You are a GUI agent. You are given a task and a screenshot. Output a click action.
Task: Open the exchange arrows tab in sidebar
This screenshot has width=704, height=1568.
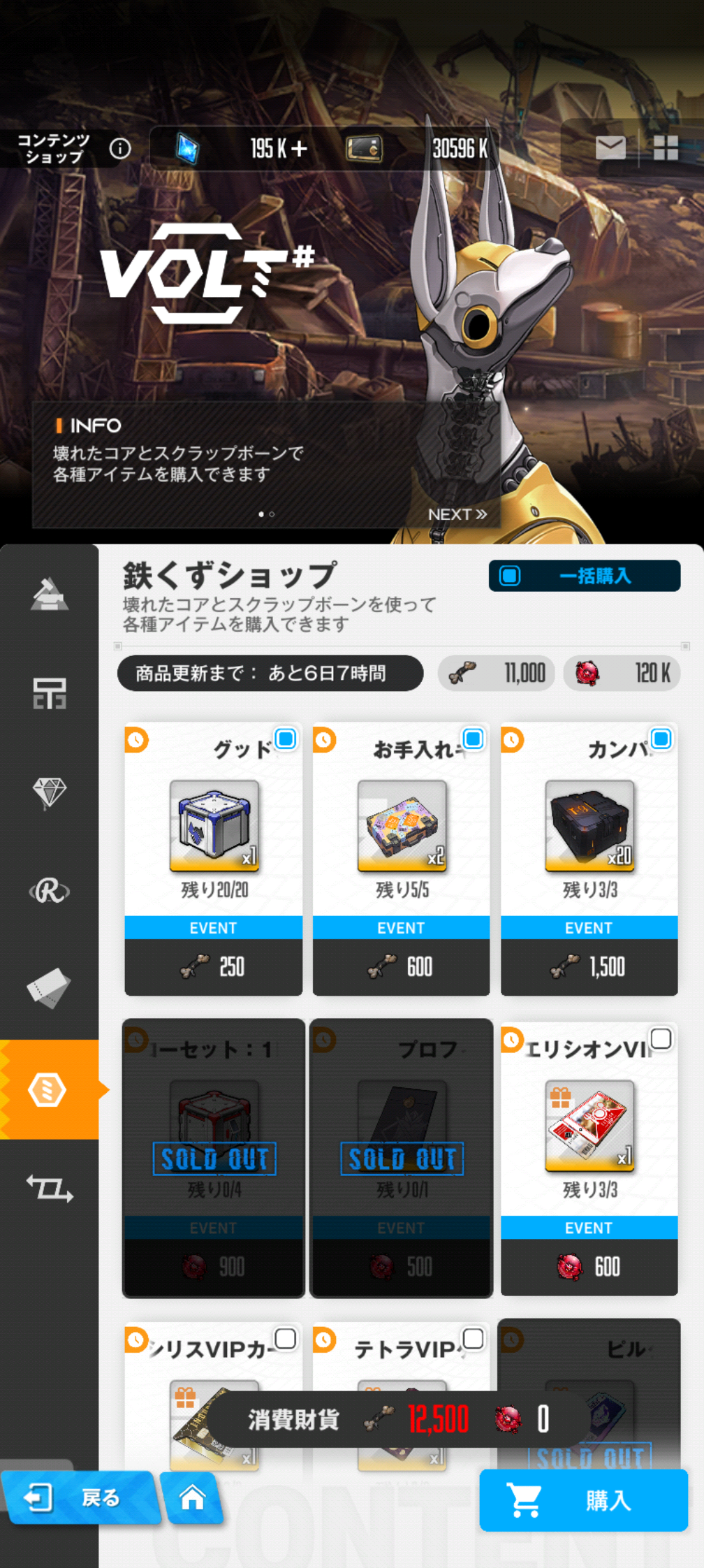point(50,1187)
